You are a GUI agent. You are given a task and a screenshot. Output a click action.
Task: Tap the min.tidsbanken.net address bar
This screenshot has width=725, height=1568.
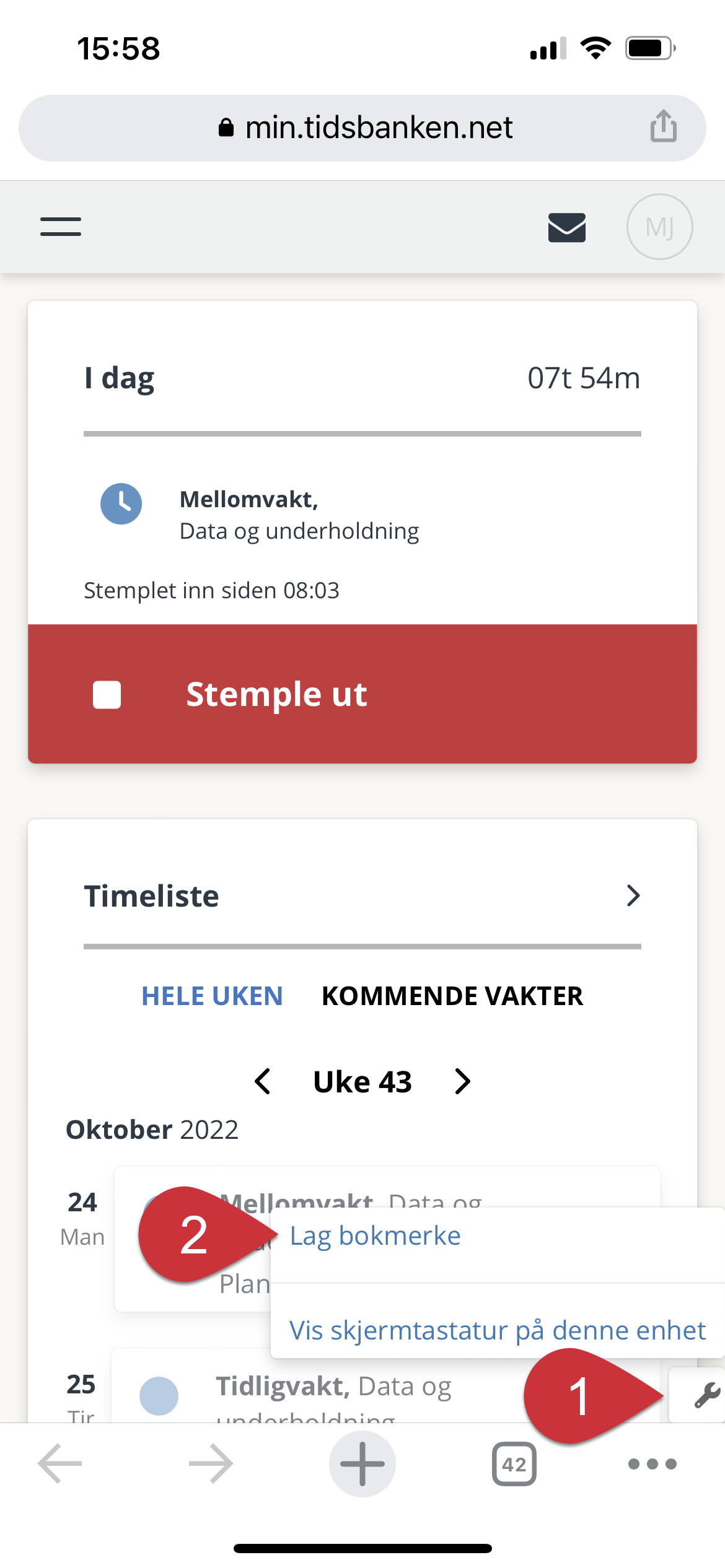point(362,128)
